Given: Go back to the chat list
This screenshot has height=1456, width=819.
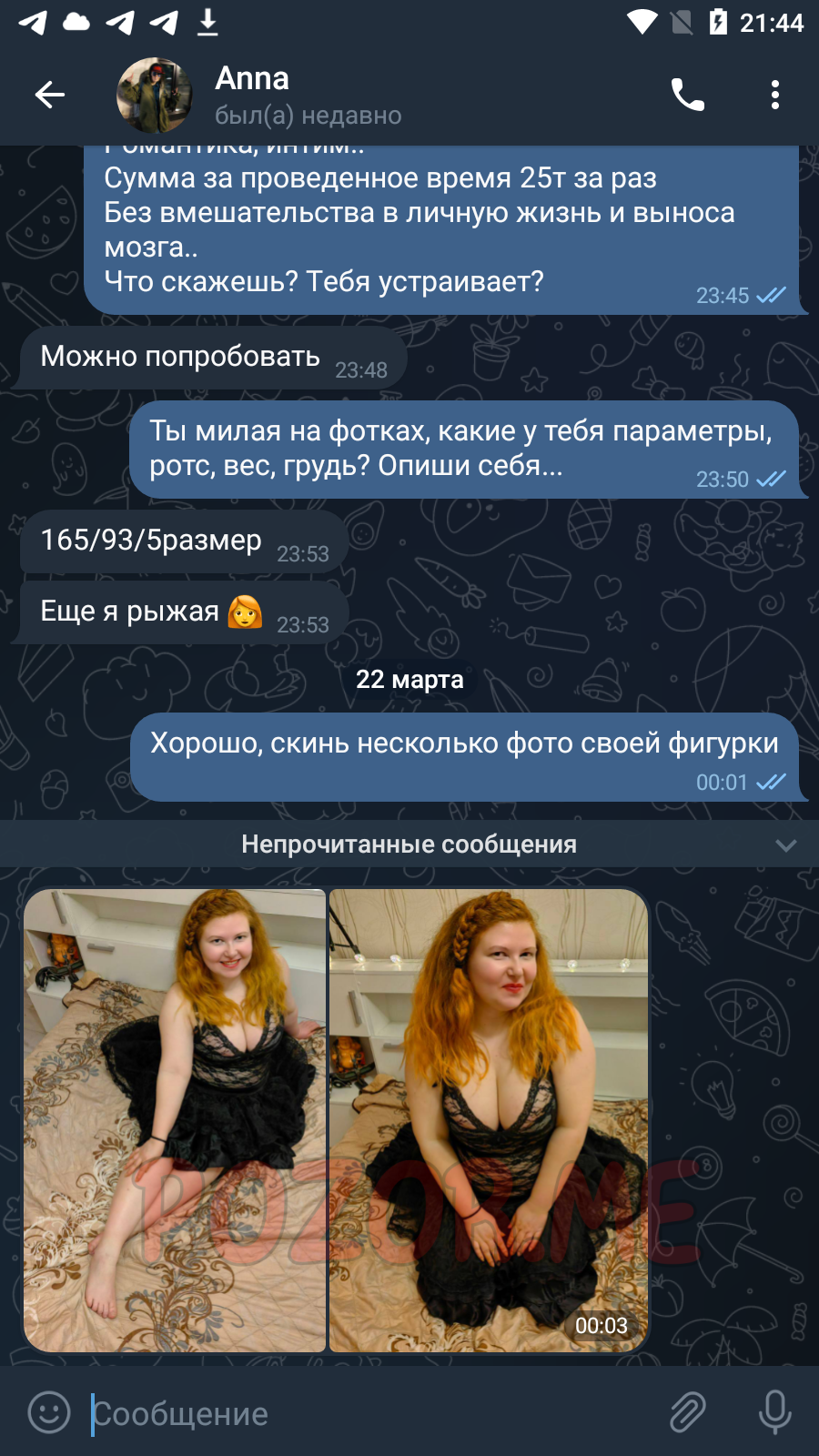Looking at the screenshot, I should click(x=50, y=95).
